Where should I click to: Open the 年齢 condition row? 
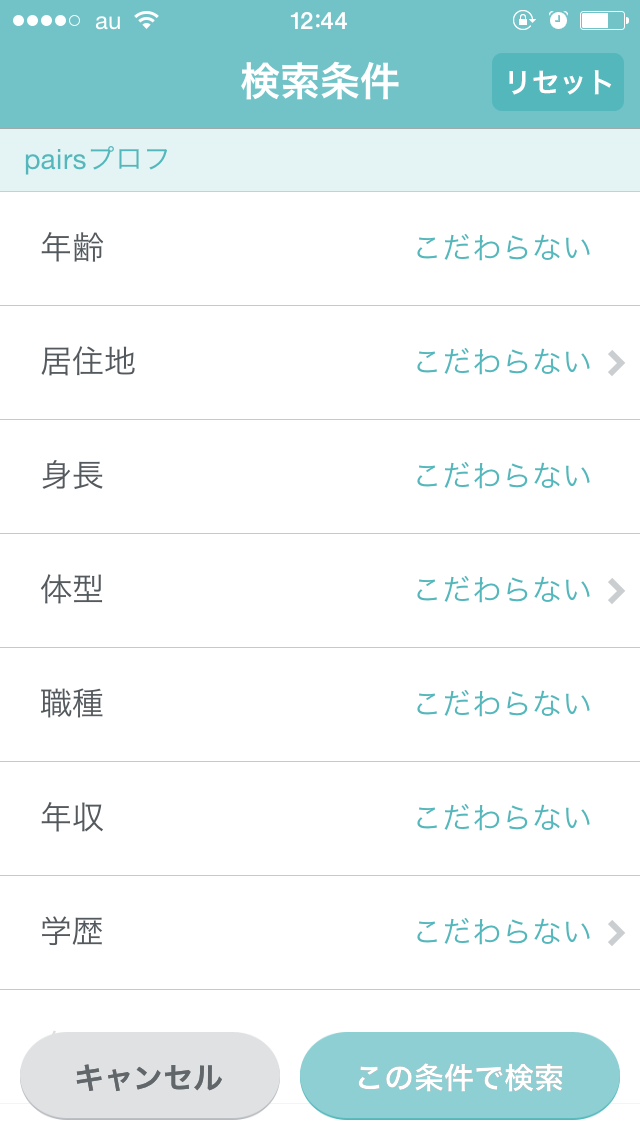[320, 248]
